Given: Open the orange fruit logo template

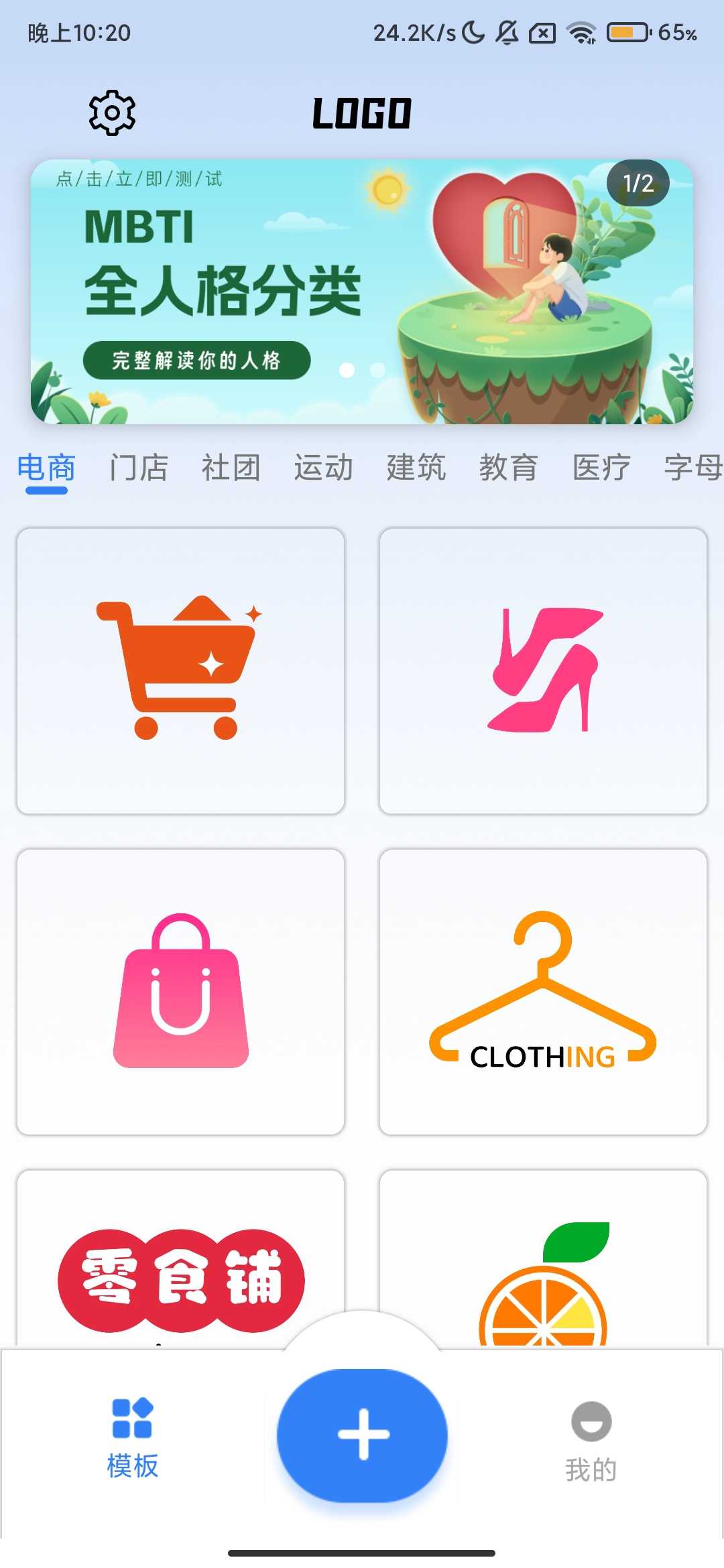Looking at the screenshot, I should tap(543, 1273).
